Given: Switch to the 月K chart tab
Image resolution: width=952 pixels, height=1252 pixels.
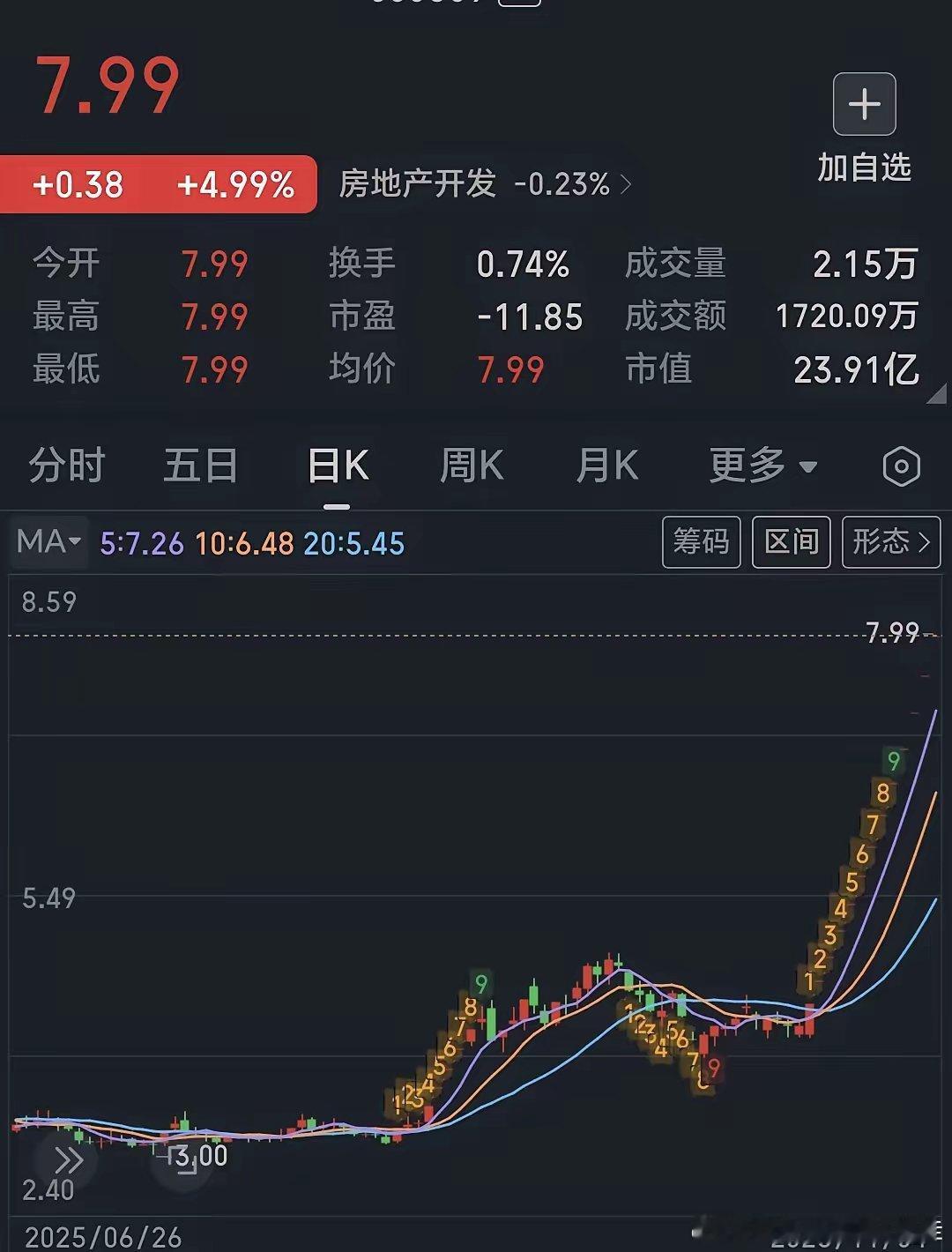Looking at the screenshot, I should tap(607, 466).
